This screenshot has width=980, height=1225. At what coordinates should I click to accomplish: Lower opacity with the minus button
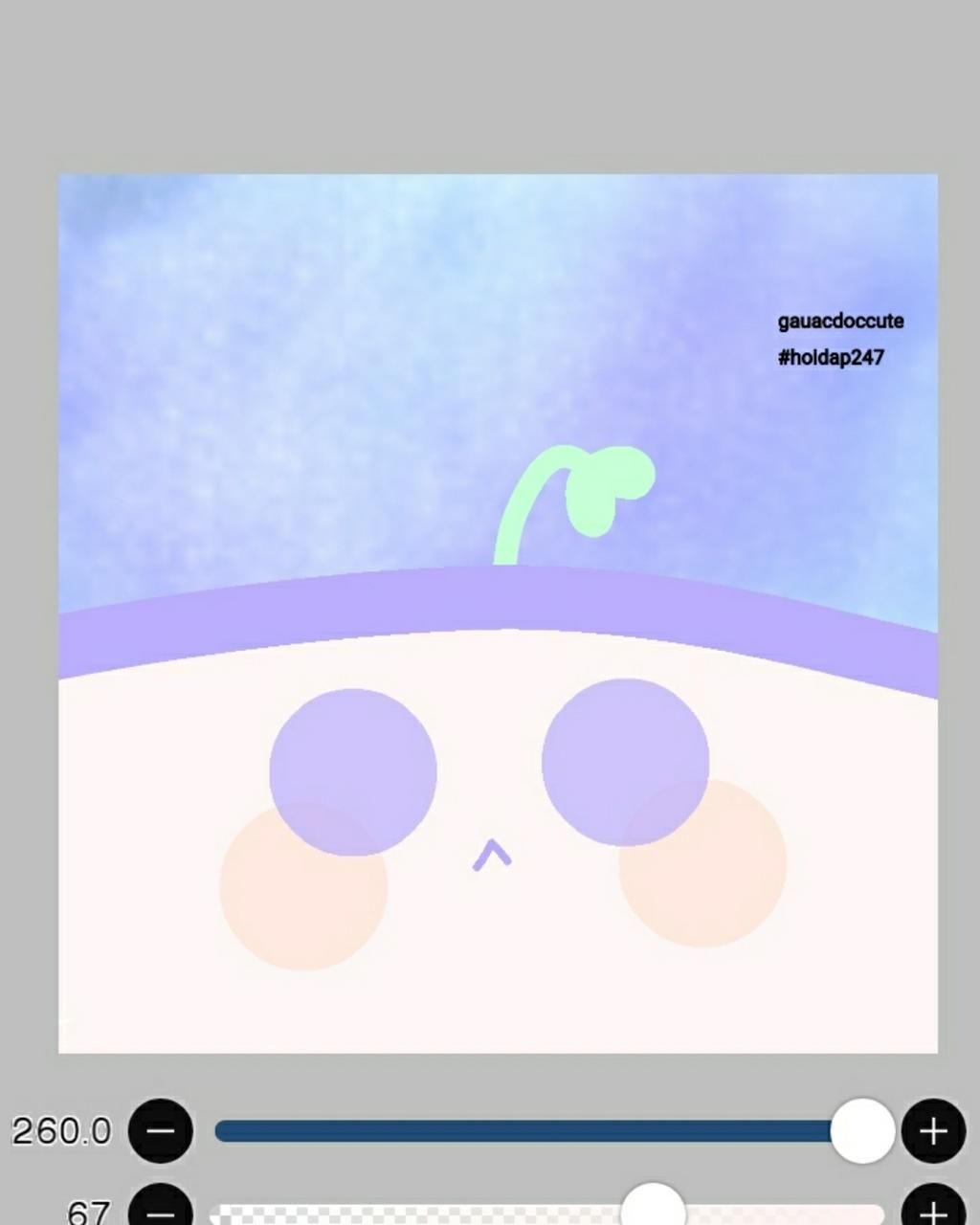click(160, 1210)
